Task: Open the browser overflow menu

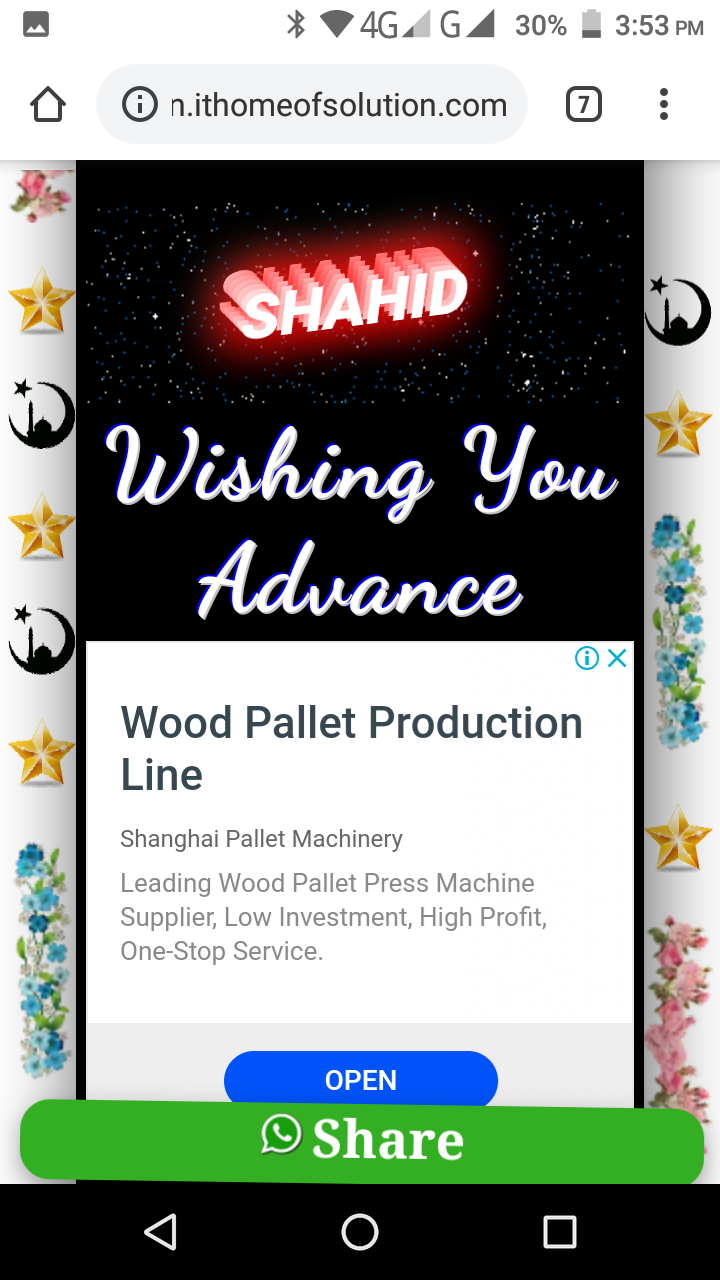Action: click(x=664, y=104)
